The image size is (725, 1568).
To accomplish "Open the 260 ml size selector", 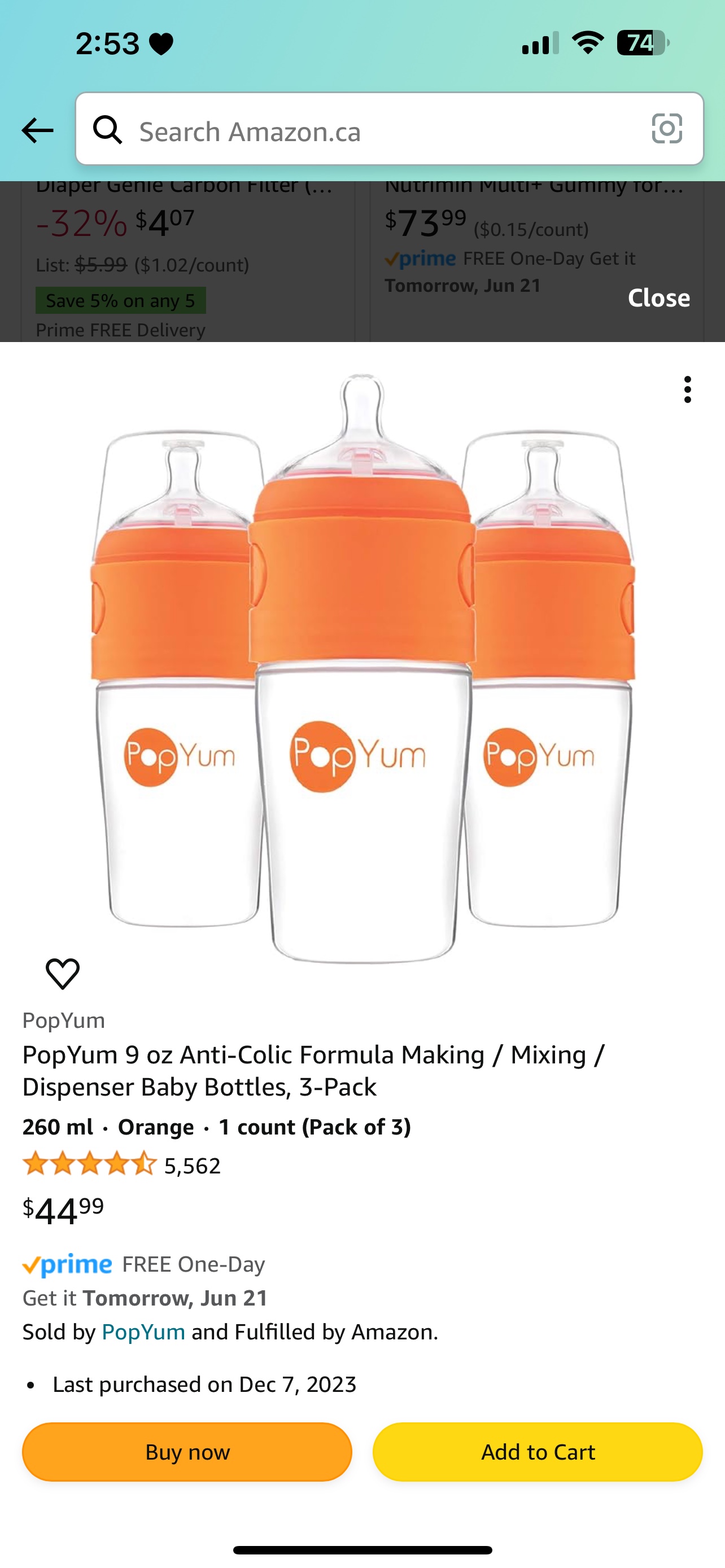I will (56, 1127).
